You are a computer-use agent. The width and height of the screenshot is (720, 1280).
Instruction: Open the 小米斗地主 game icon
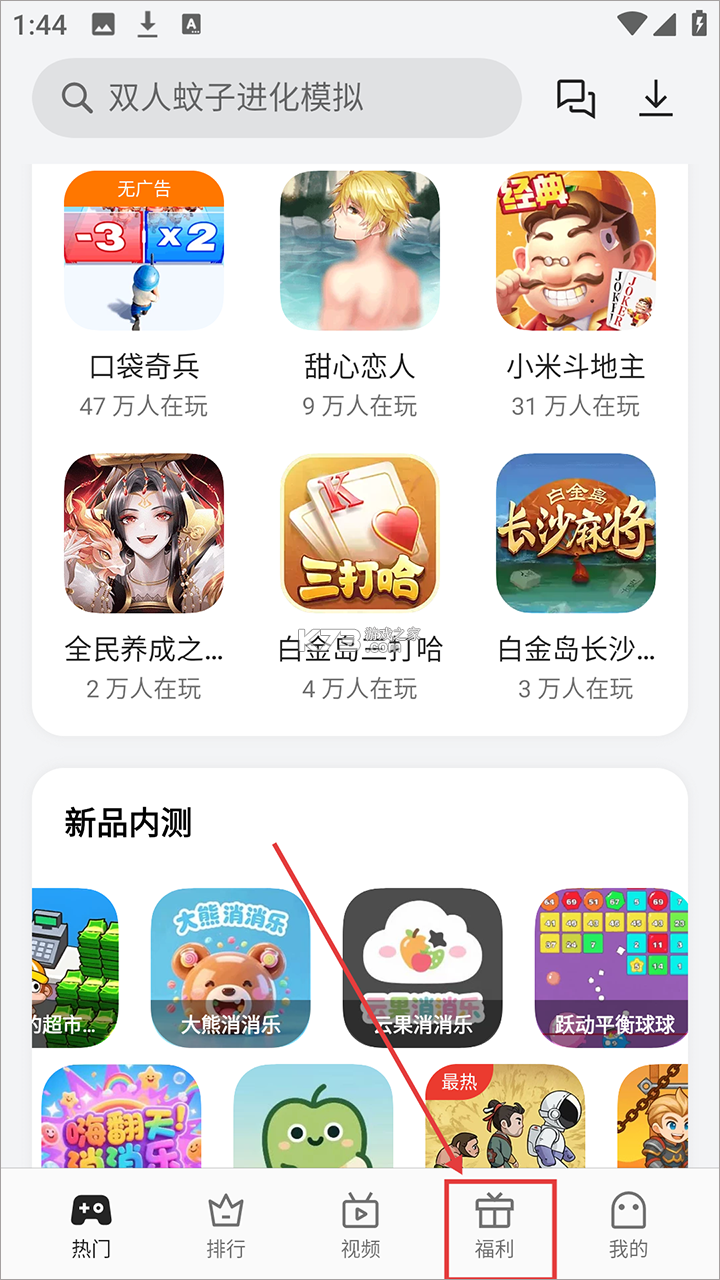click(x=574, y=250)
